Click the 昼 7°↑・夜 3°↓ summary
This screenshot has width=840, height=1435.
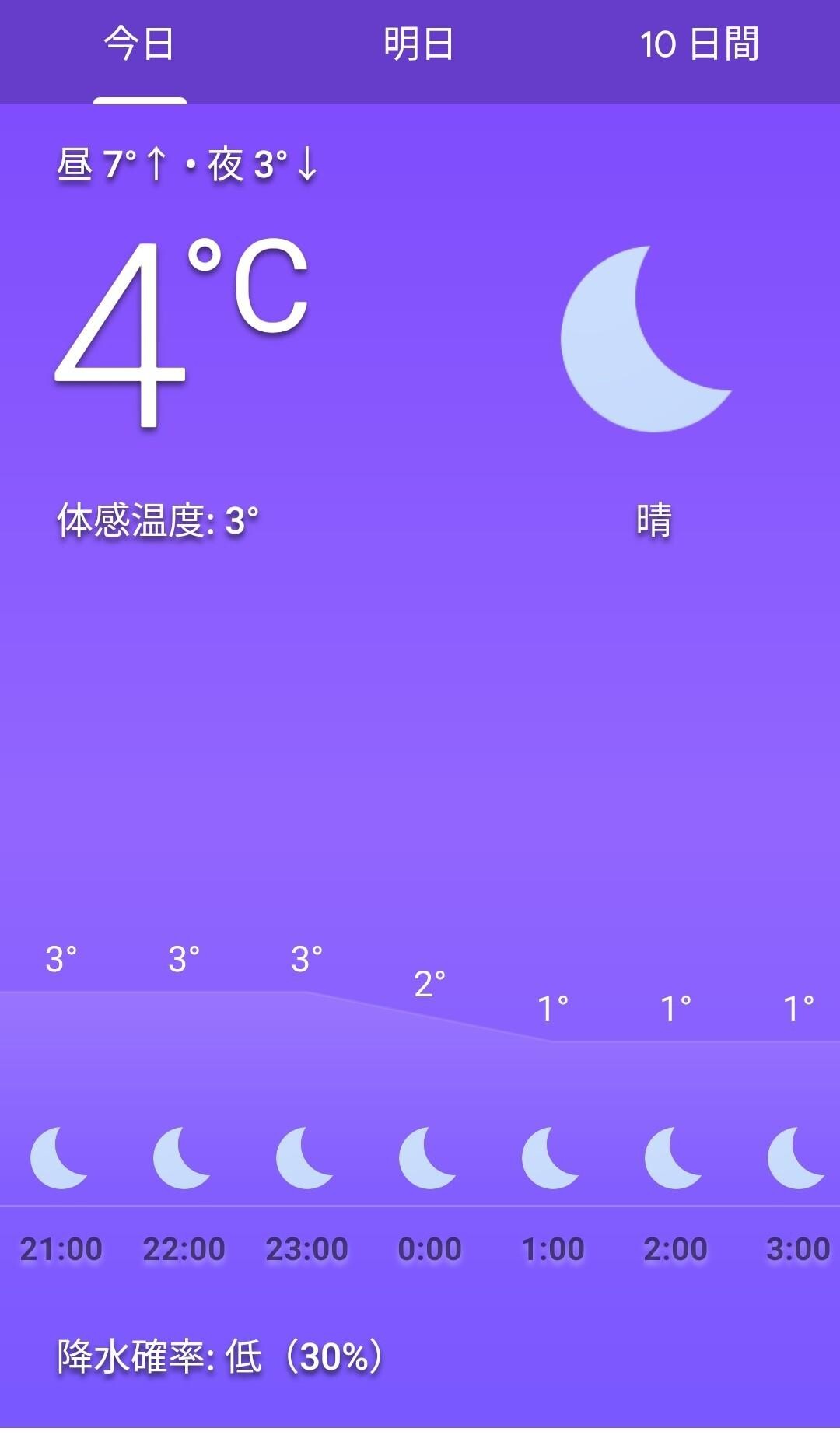click(187, 165)
